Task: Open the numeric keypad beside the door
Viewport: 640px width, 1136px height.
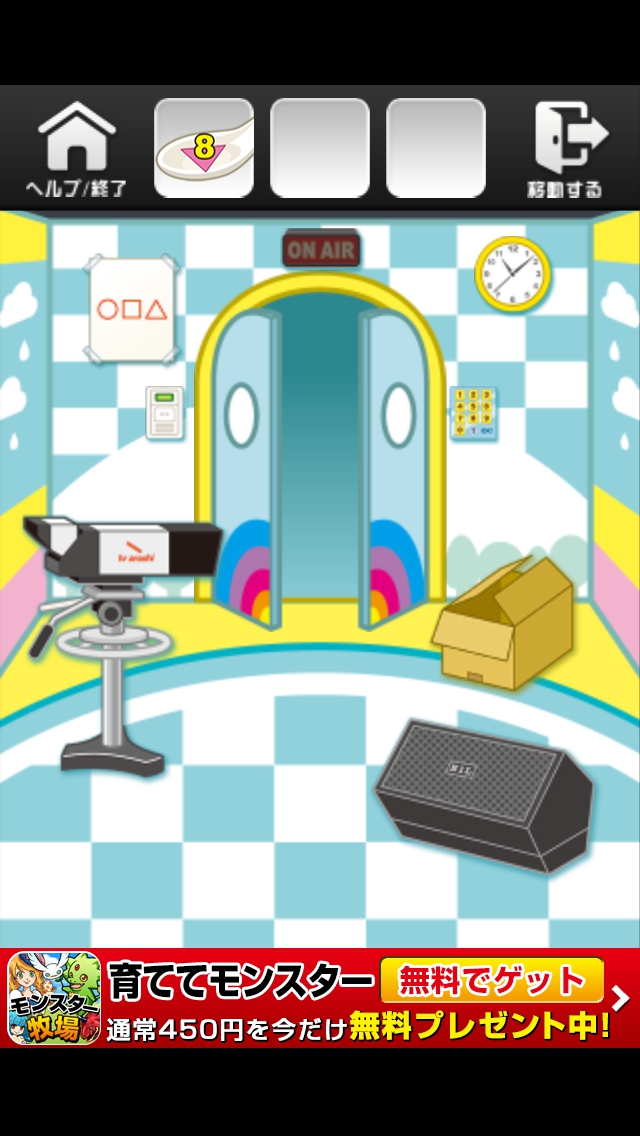Action: [x=472, y=412]
